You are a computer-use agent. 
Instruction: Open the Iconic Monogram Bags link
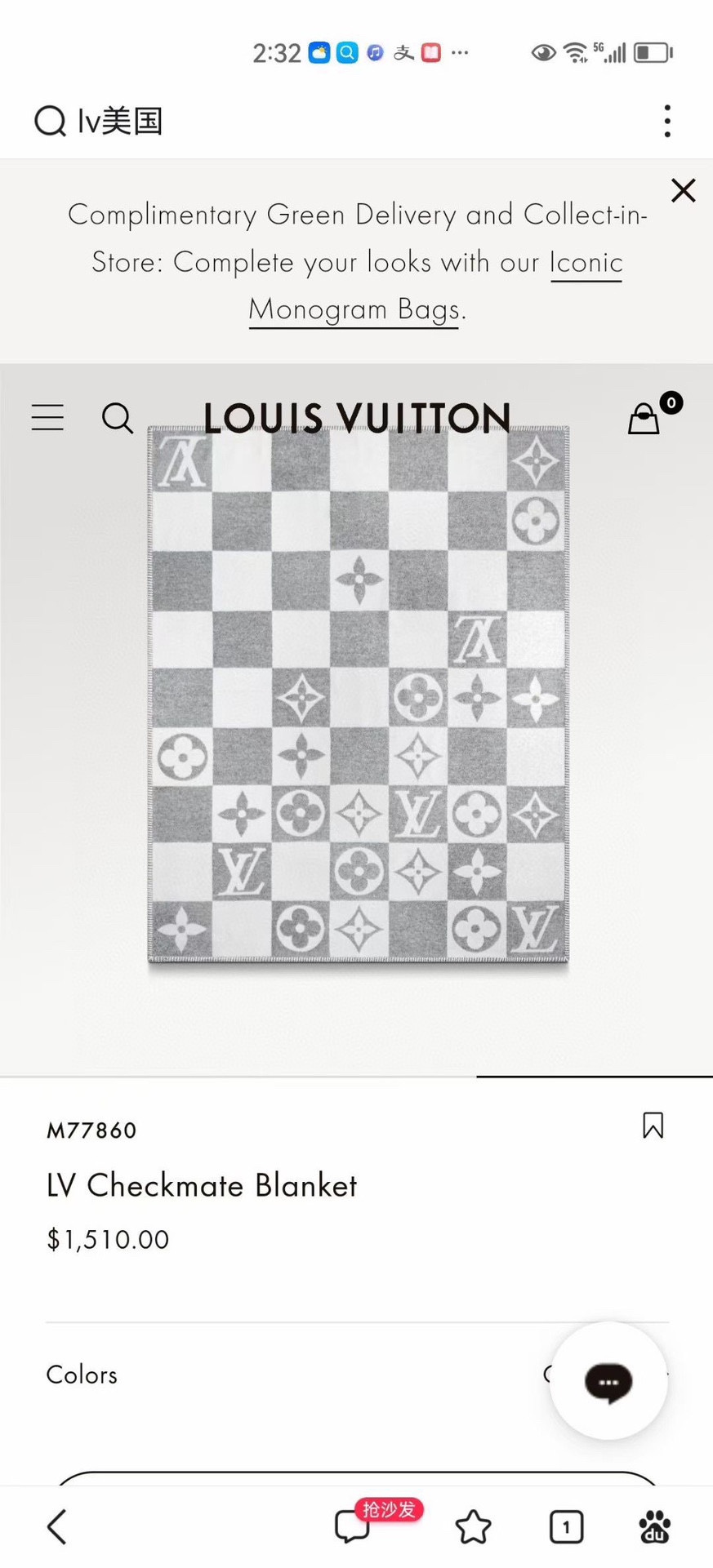[x=435, y=286]
